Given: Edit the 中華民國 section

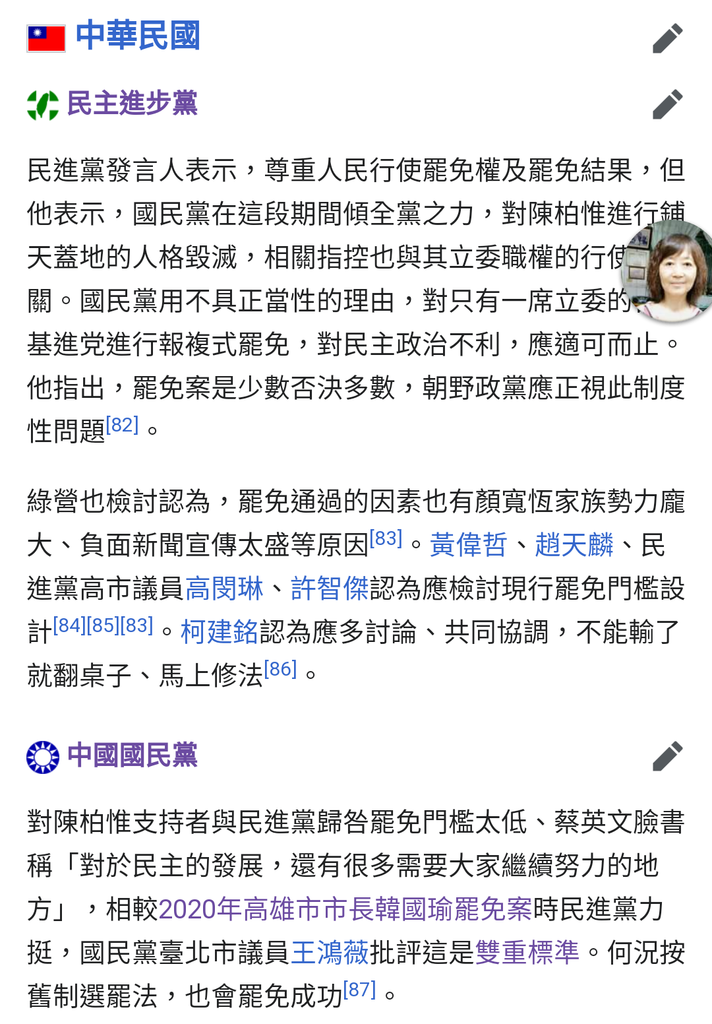Looking at the screenshot, I should (x=667, y=38).
